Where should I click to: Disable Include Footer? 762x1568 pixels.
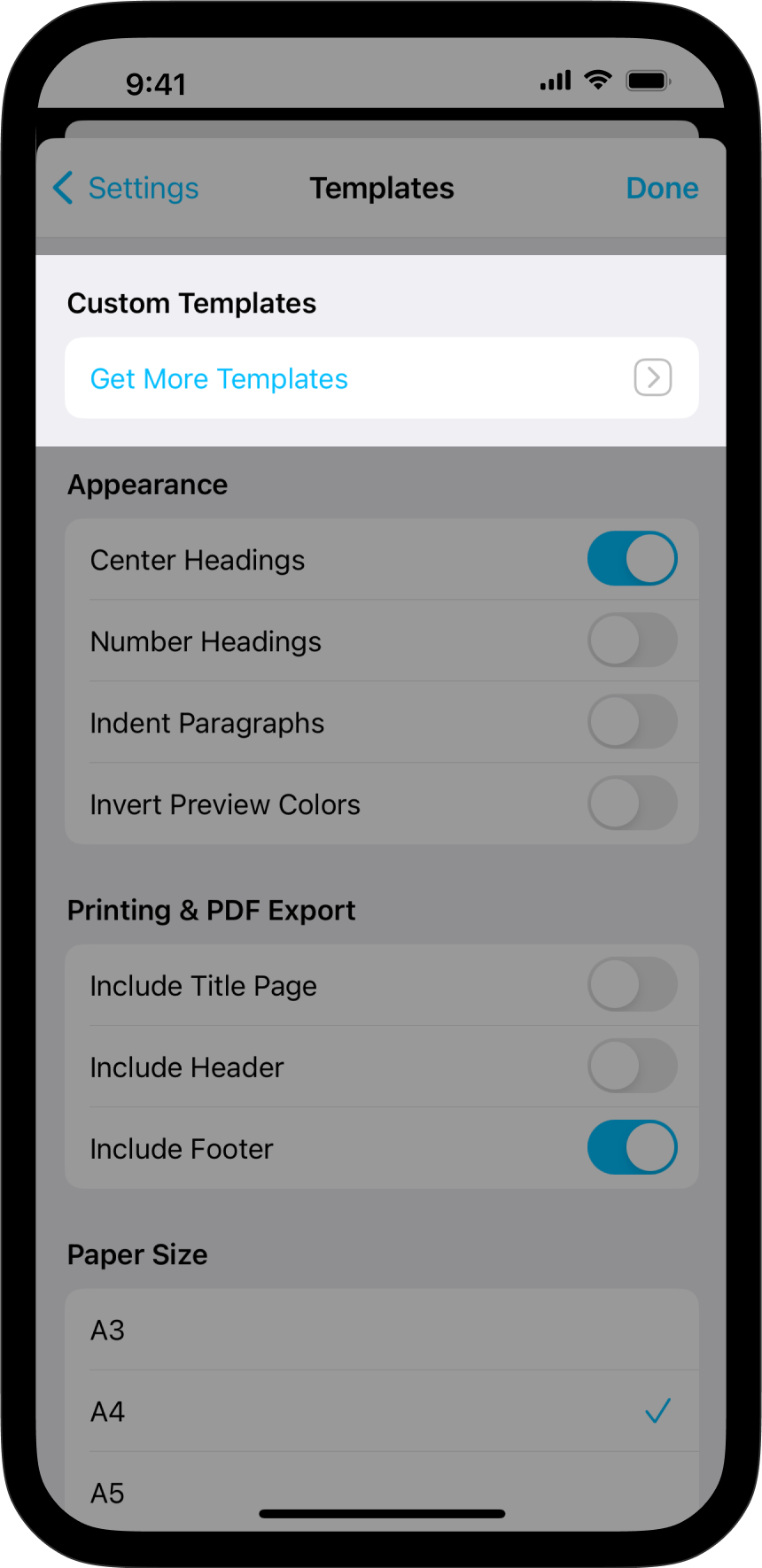(x=632, y=1147)
